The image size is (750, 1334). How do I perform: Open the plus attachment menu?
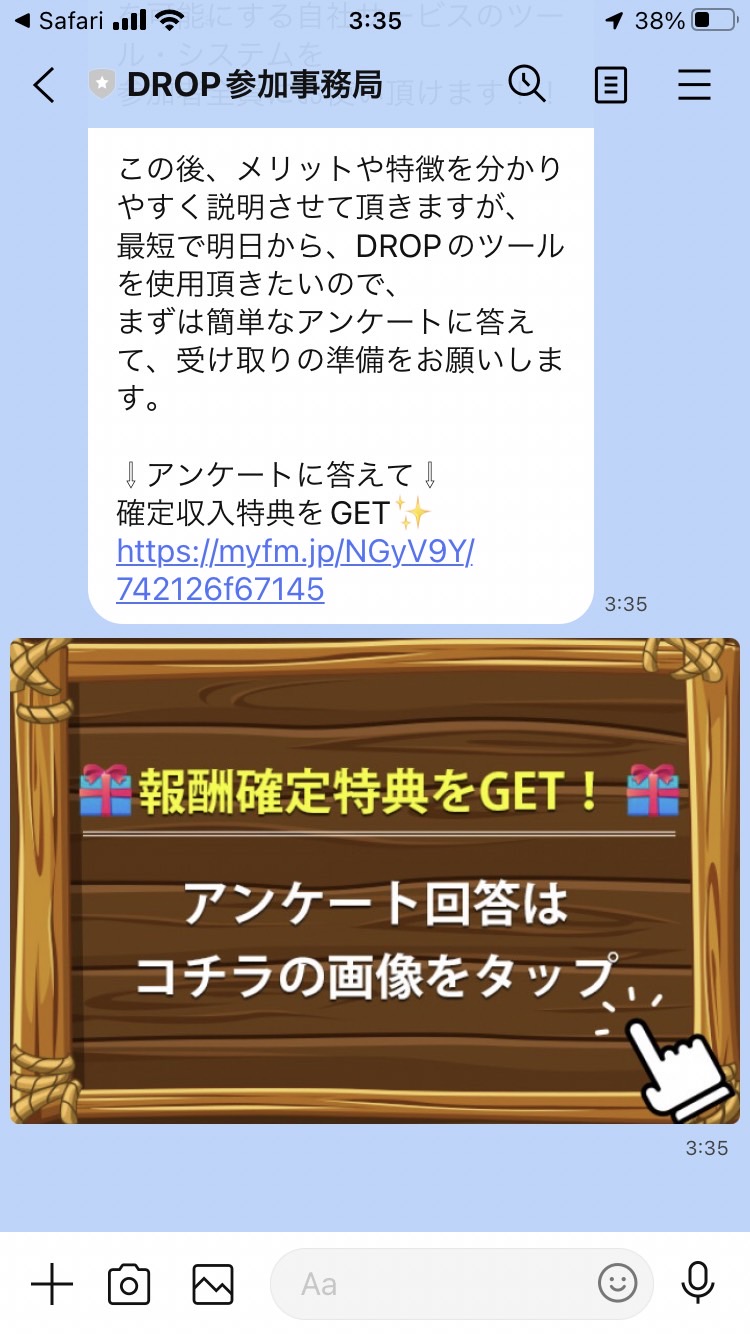point(52,1283)
